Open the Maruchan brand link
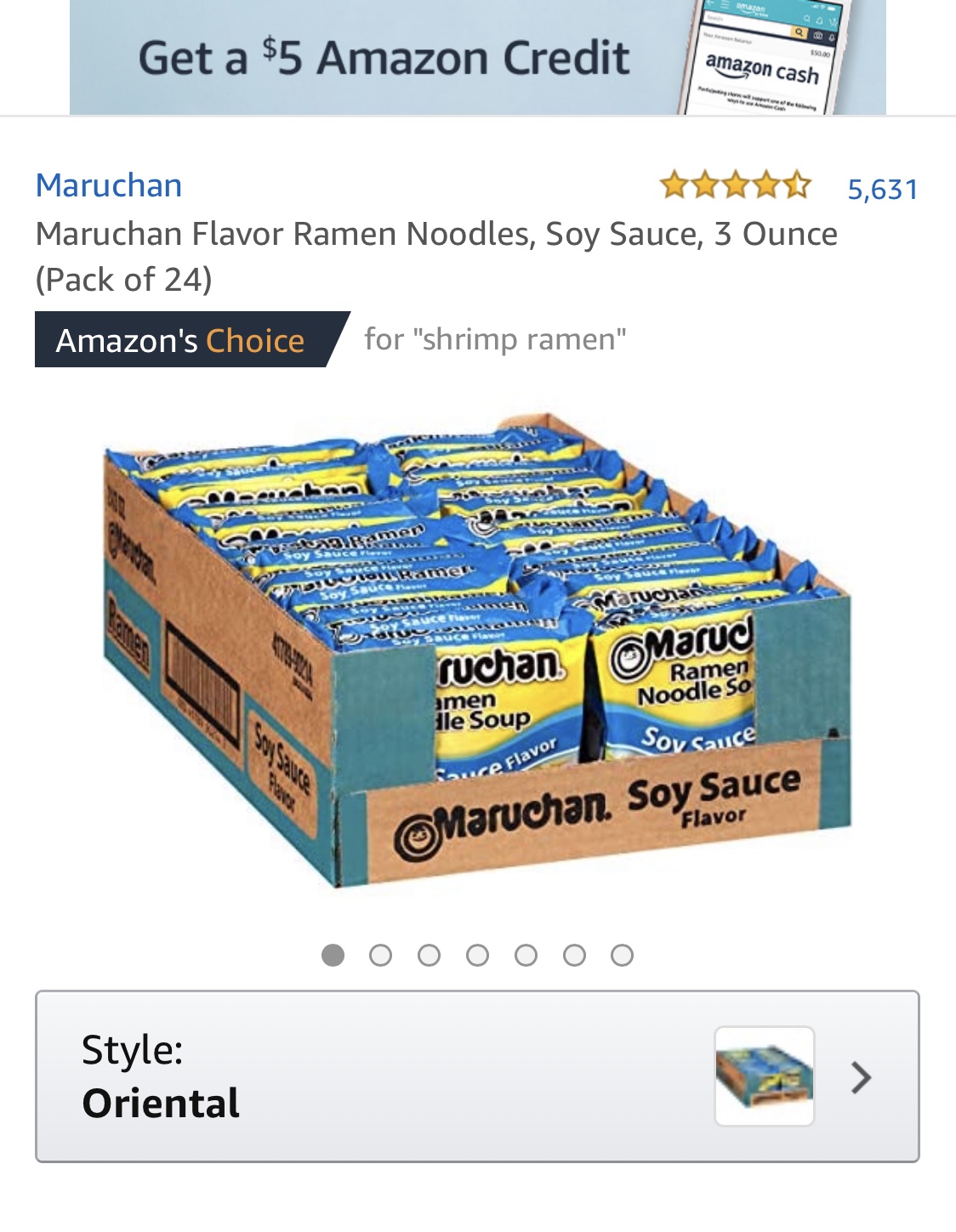Screen dimensions: 956x1232 109,185
